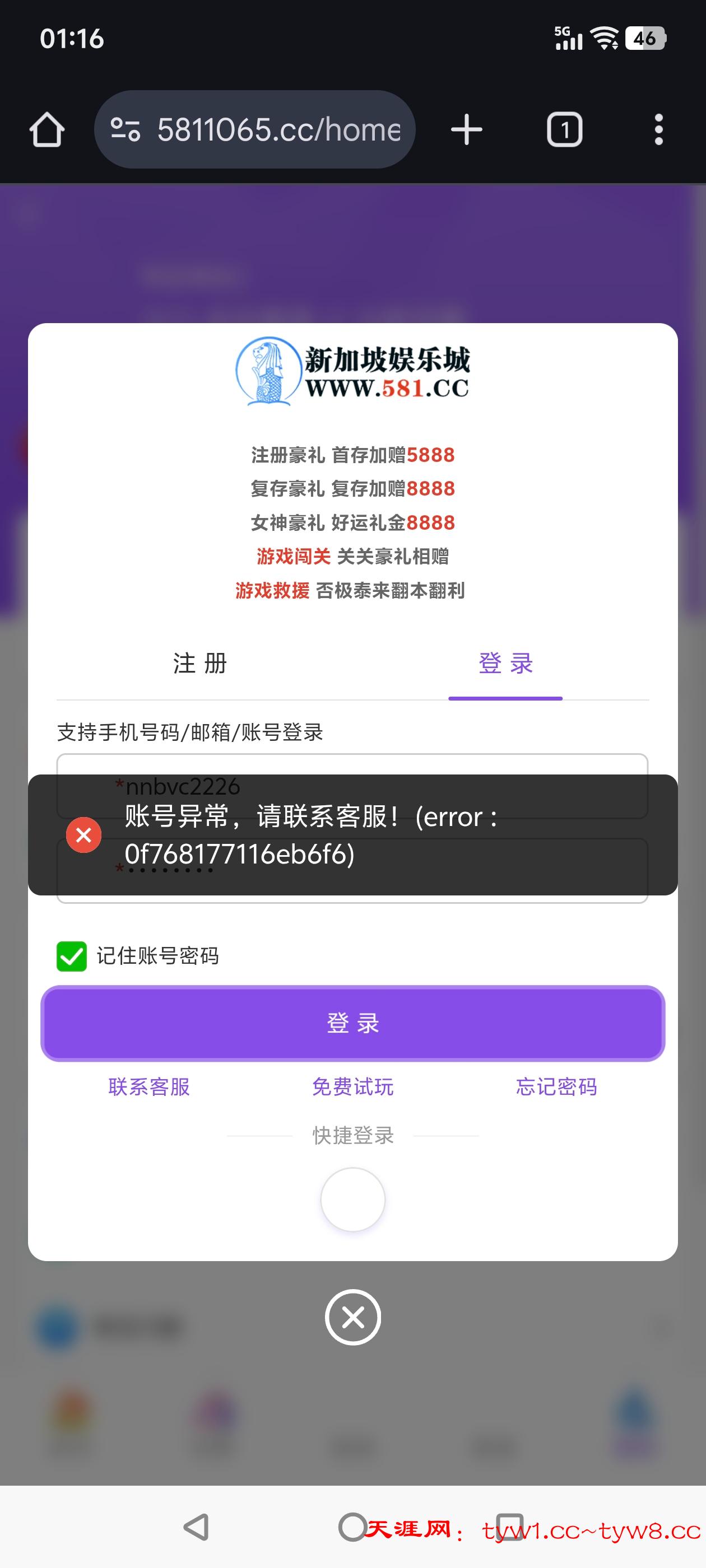Toggle the 记住账号密码 checkbox
Image resolution: width=706 pixels, height=1568 pixels.
tap(72, 956)
